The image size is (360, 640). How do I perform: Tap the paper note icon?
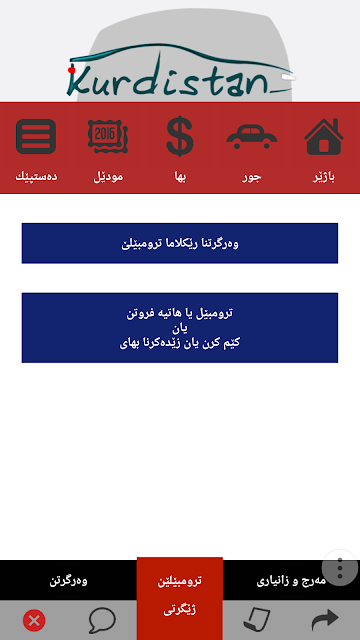point(257,620)
